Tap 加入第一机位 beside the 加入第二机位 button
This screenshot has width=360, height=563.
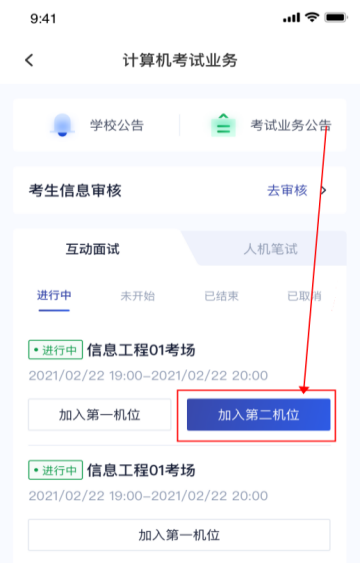tap(100, 415)
